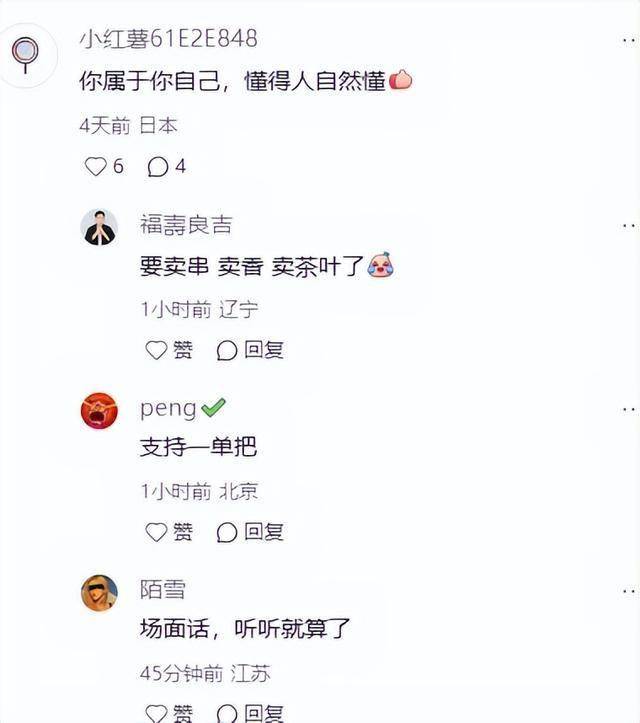Open peng's profile from the avatar

(x=99, y=411)
